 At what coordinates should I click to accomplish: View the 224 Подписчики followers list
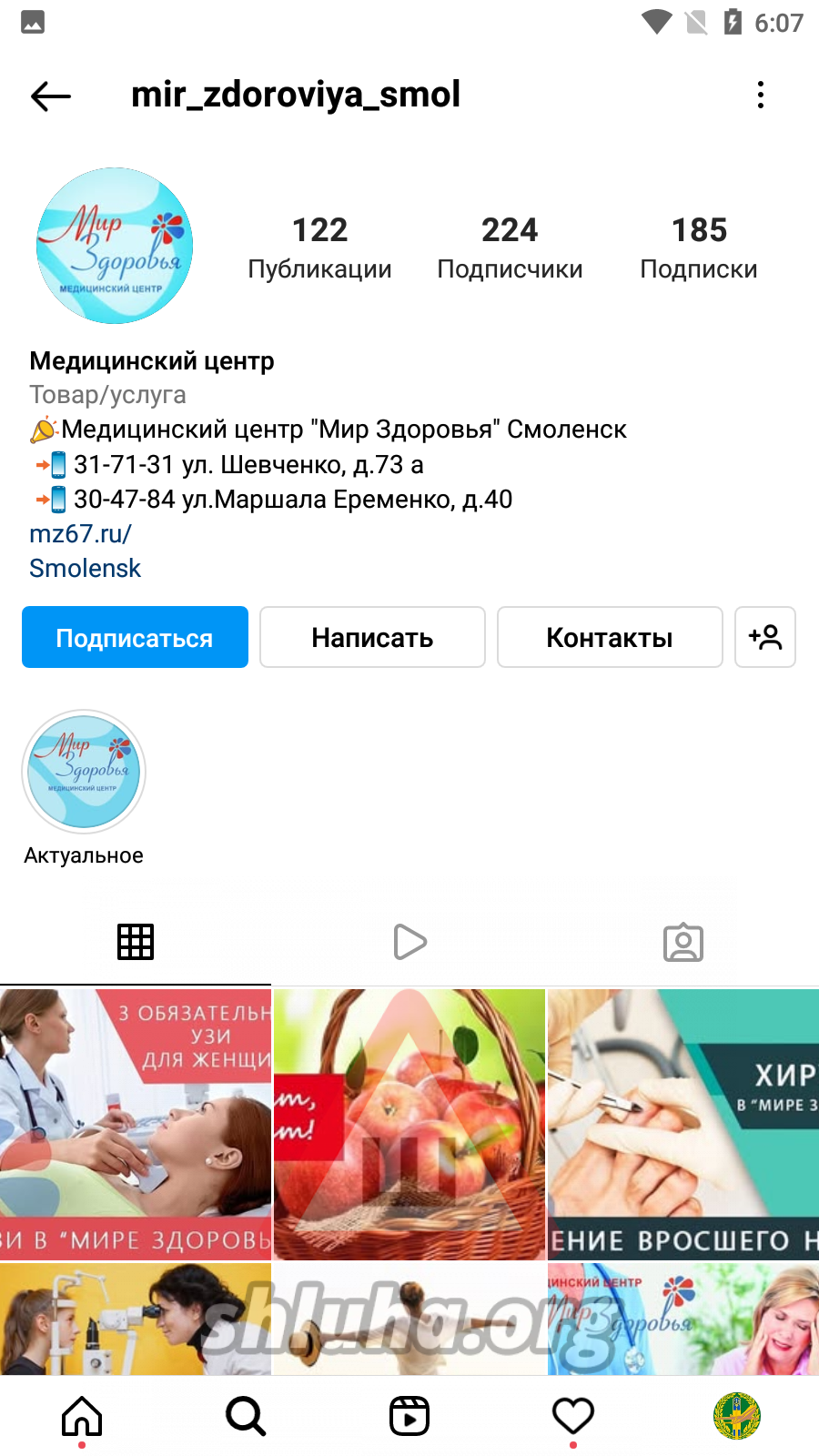coord(510,247)
